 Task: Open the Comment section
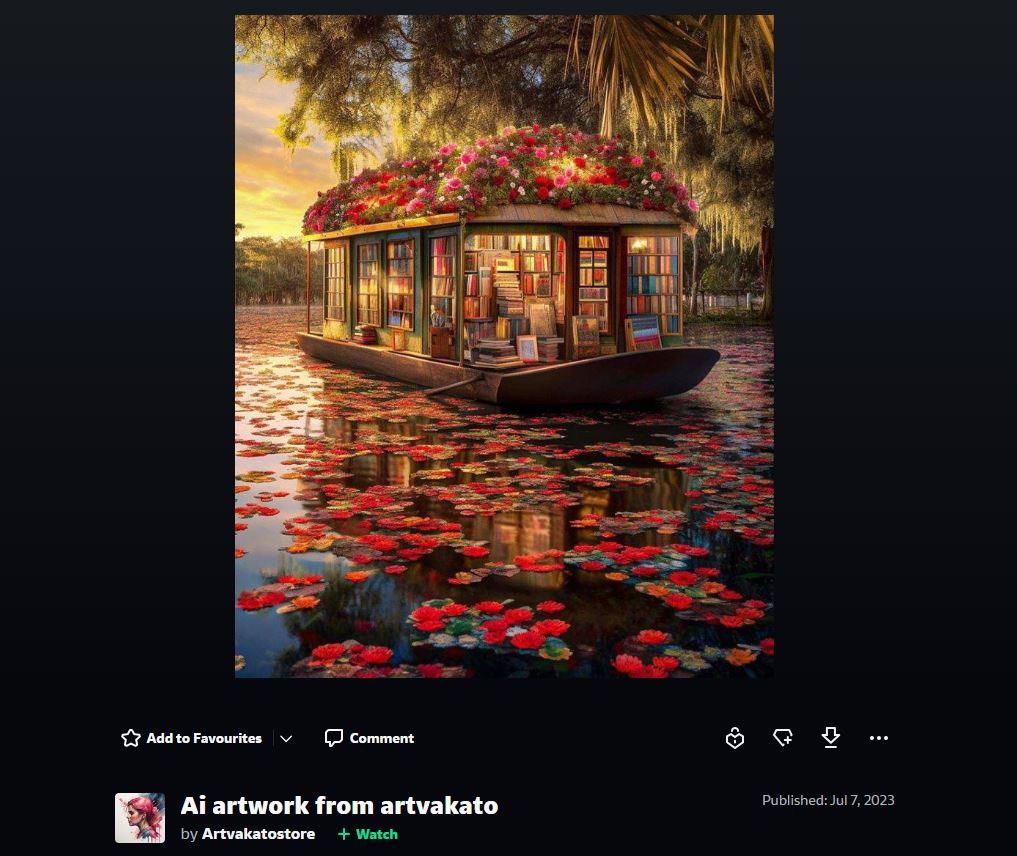[369, 738]
